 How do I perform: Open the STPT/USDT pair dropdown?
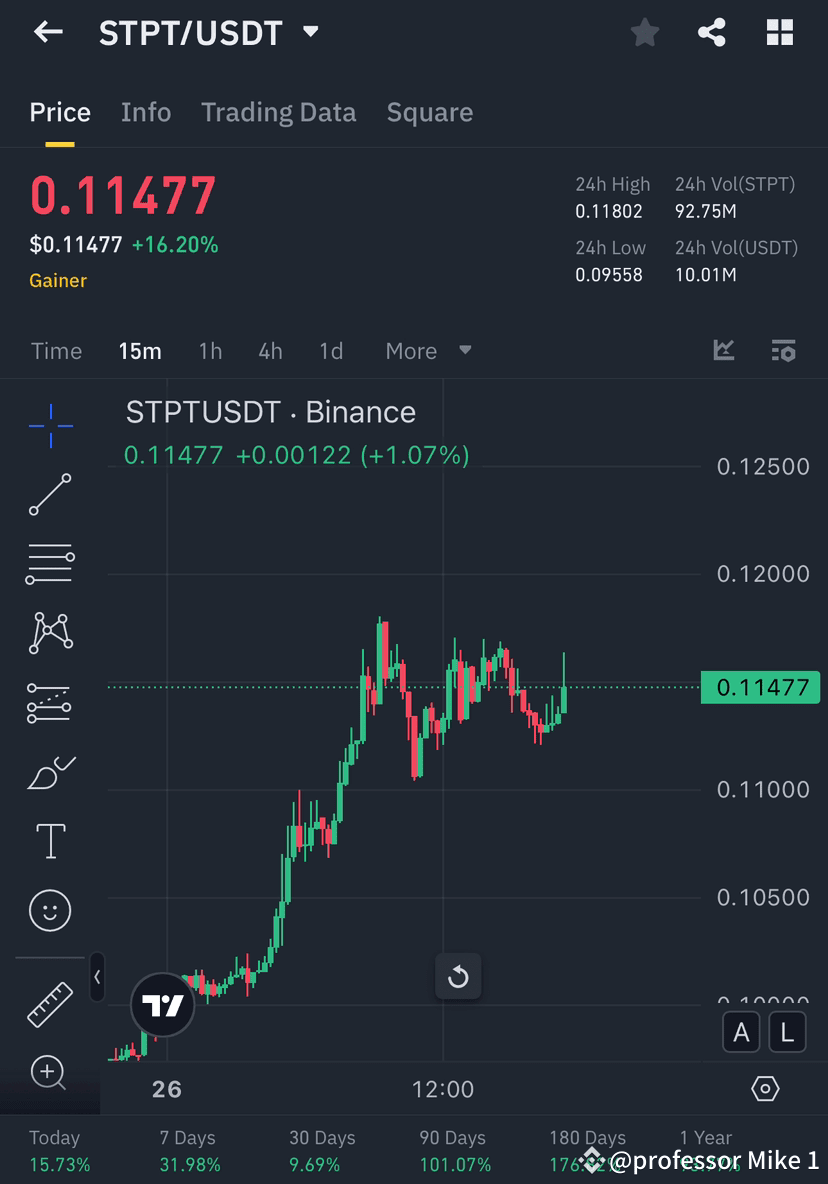310,32
